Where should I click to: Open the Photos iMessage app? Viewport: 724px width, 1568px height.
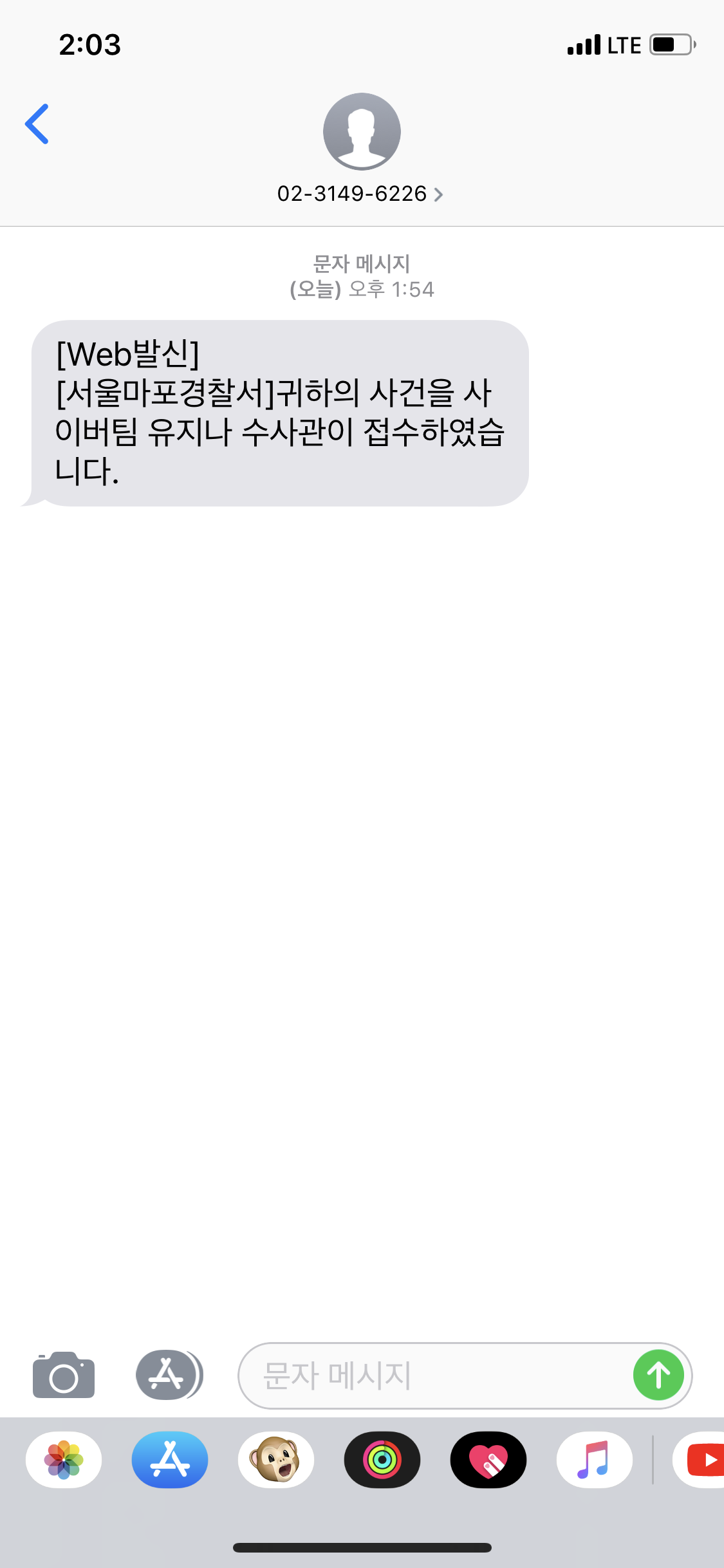(64, 1460)
